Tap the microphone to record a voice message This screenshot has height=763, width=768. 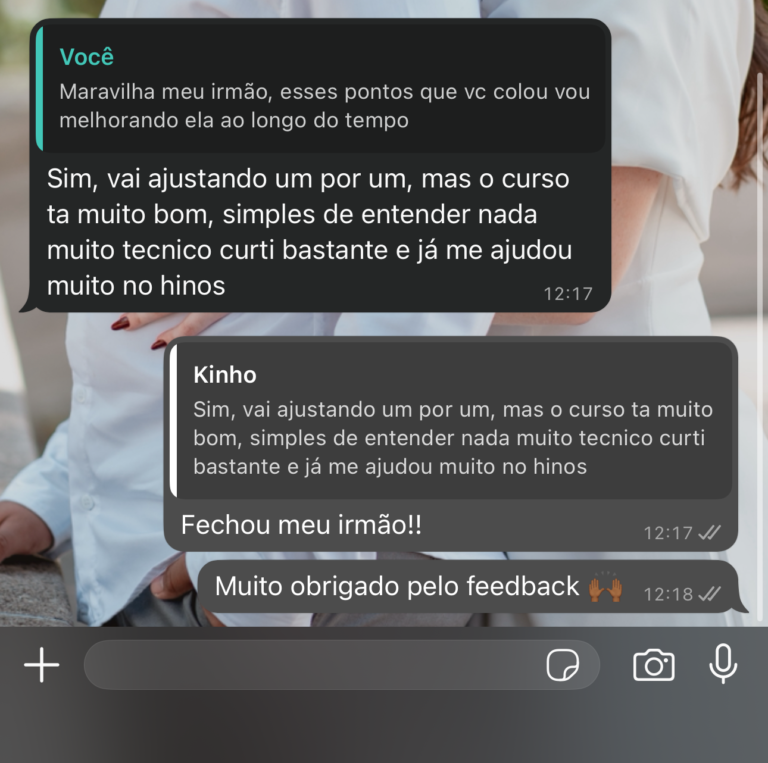coord(723,664)
